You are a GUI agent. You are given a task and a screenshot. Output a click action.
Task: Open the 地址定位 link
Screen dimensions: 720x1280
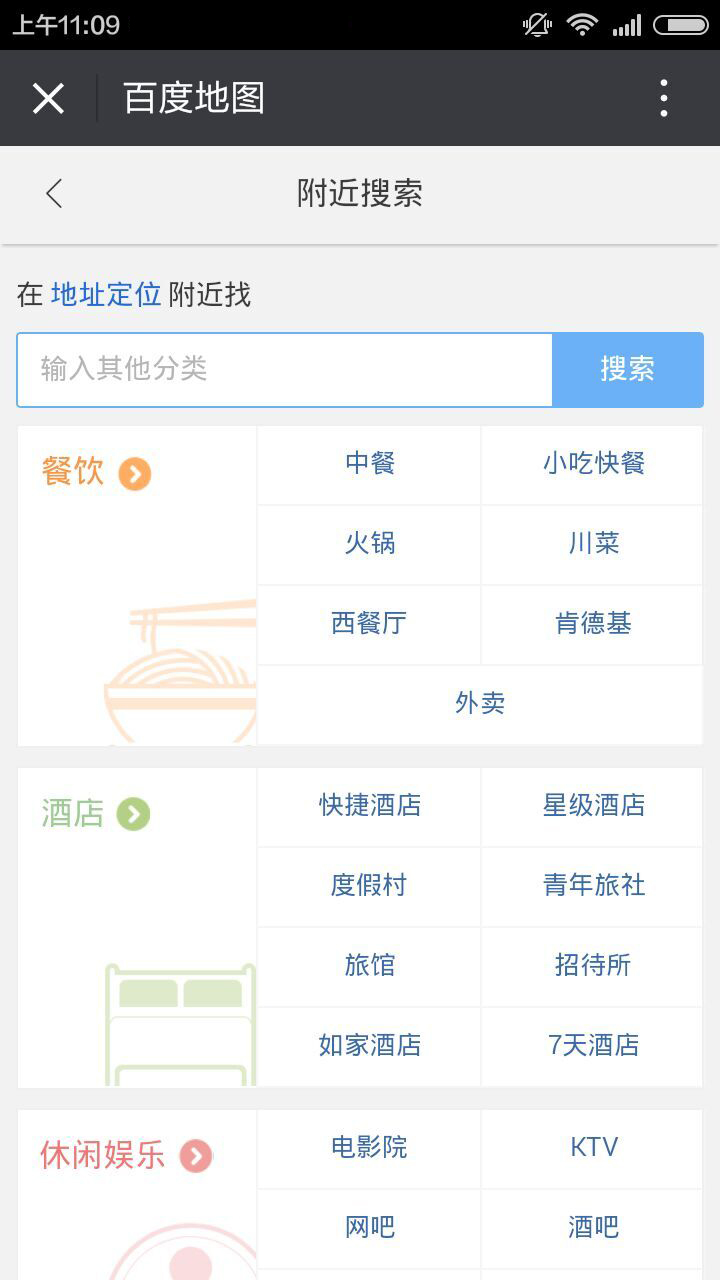106,295
